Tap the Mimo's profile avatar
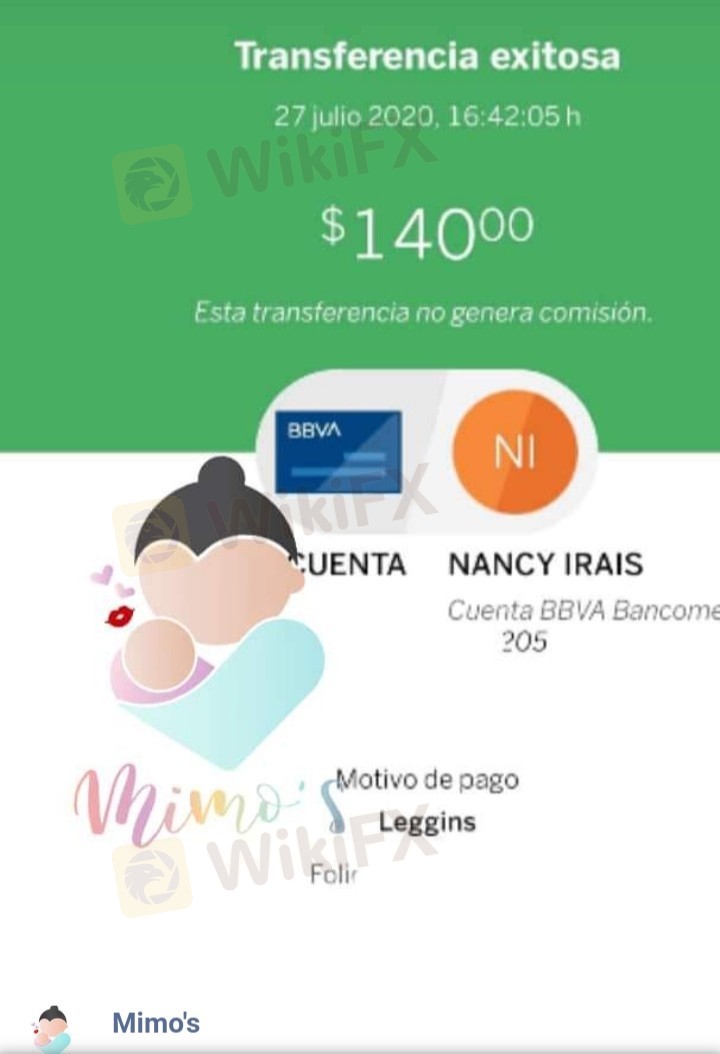Viewport: 720px width, 1054px height. [52, 1028]
